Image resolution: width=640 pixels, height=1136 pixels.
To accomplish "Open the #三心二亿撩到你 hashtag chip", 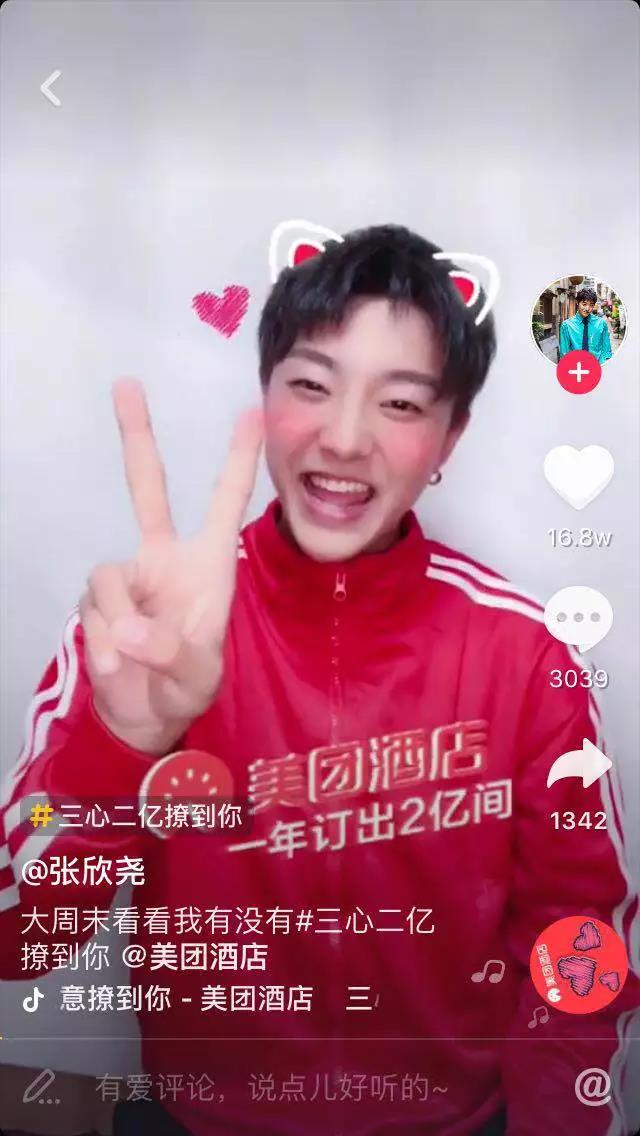I will 137,816.
